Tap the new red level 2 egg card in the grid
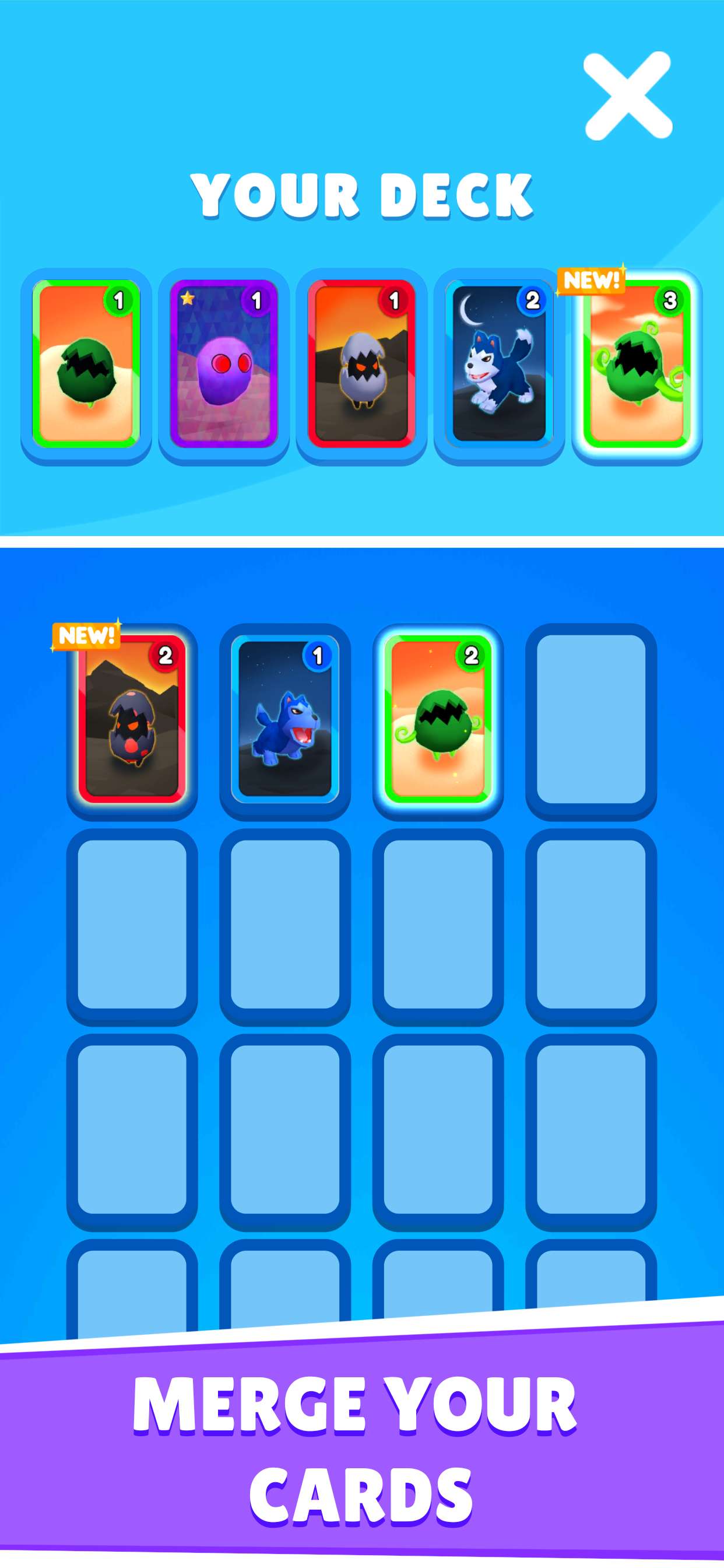Viewport: 724px width, 1568px height. click(132, 718)
